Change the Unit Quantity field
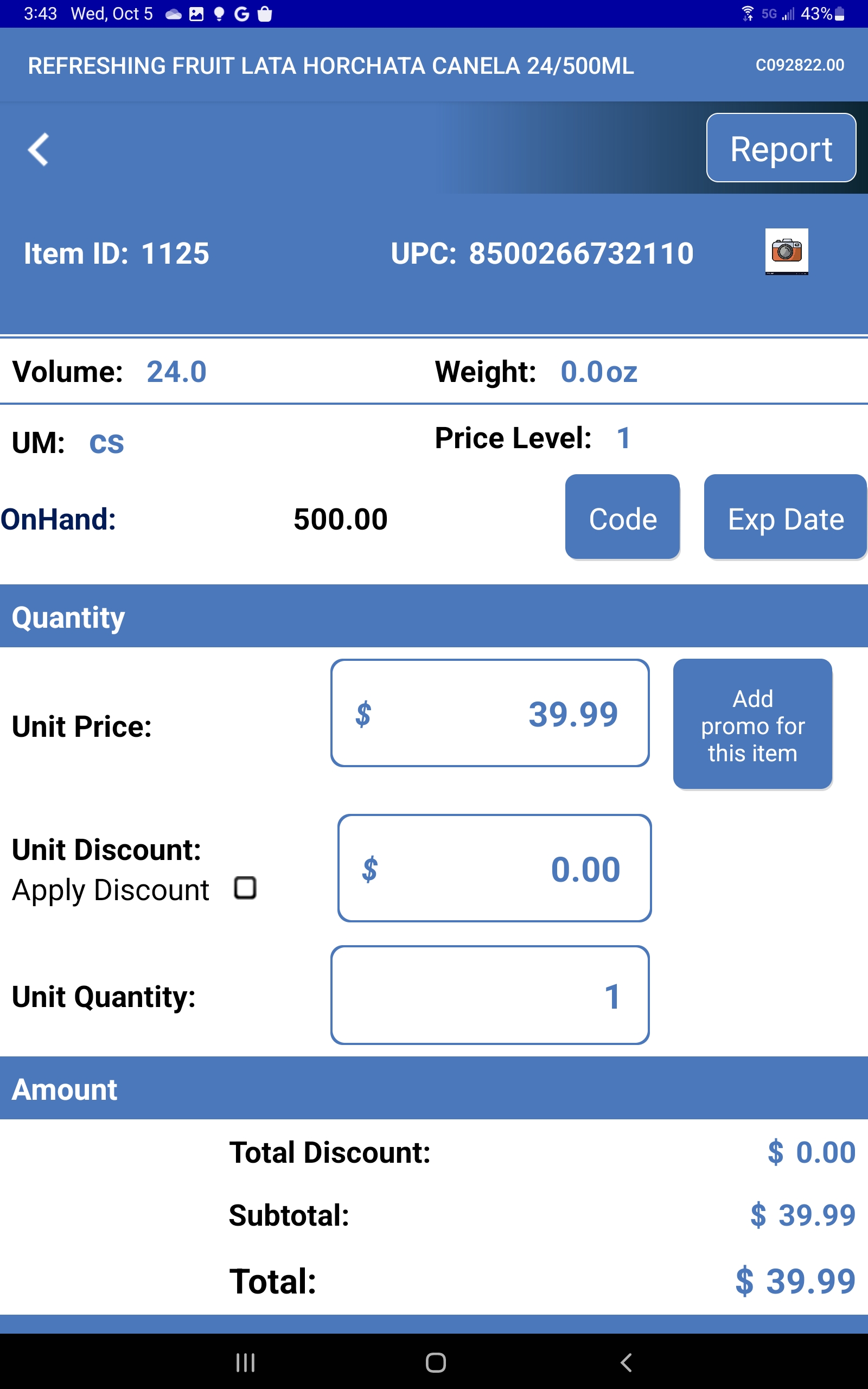The image size is (868, 1389). pos(490,995)
